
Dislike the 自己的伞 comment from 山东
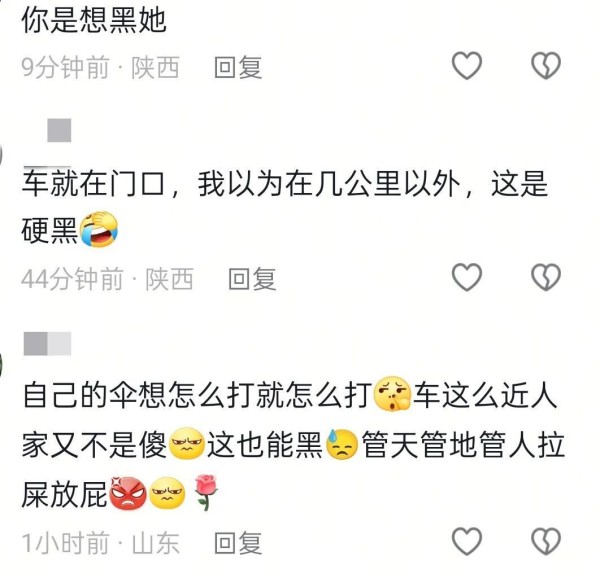pyautogui.click(x=545, y=542)
